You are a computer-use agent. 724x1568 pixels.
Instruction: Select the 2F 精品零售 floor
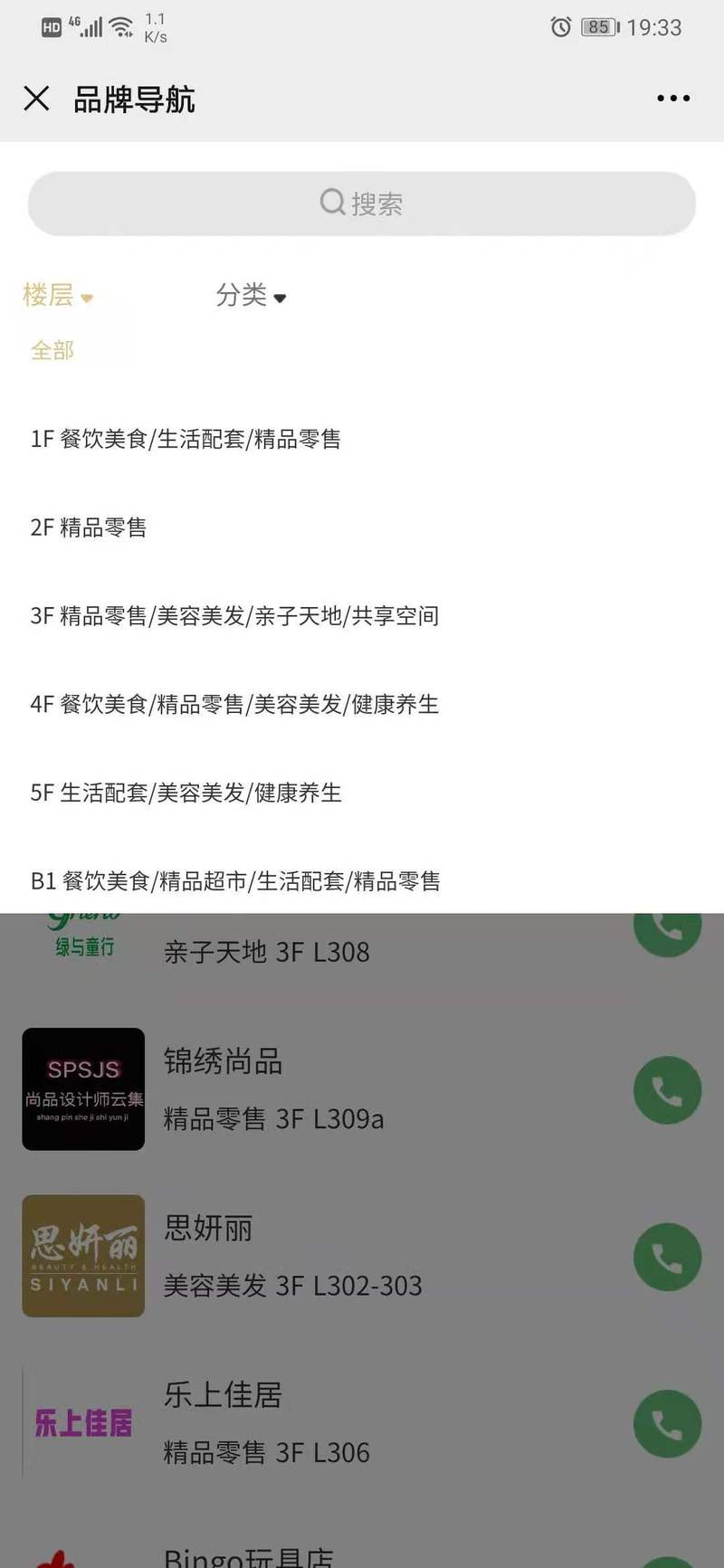pos(89,527)
